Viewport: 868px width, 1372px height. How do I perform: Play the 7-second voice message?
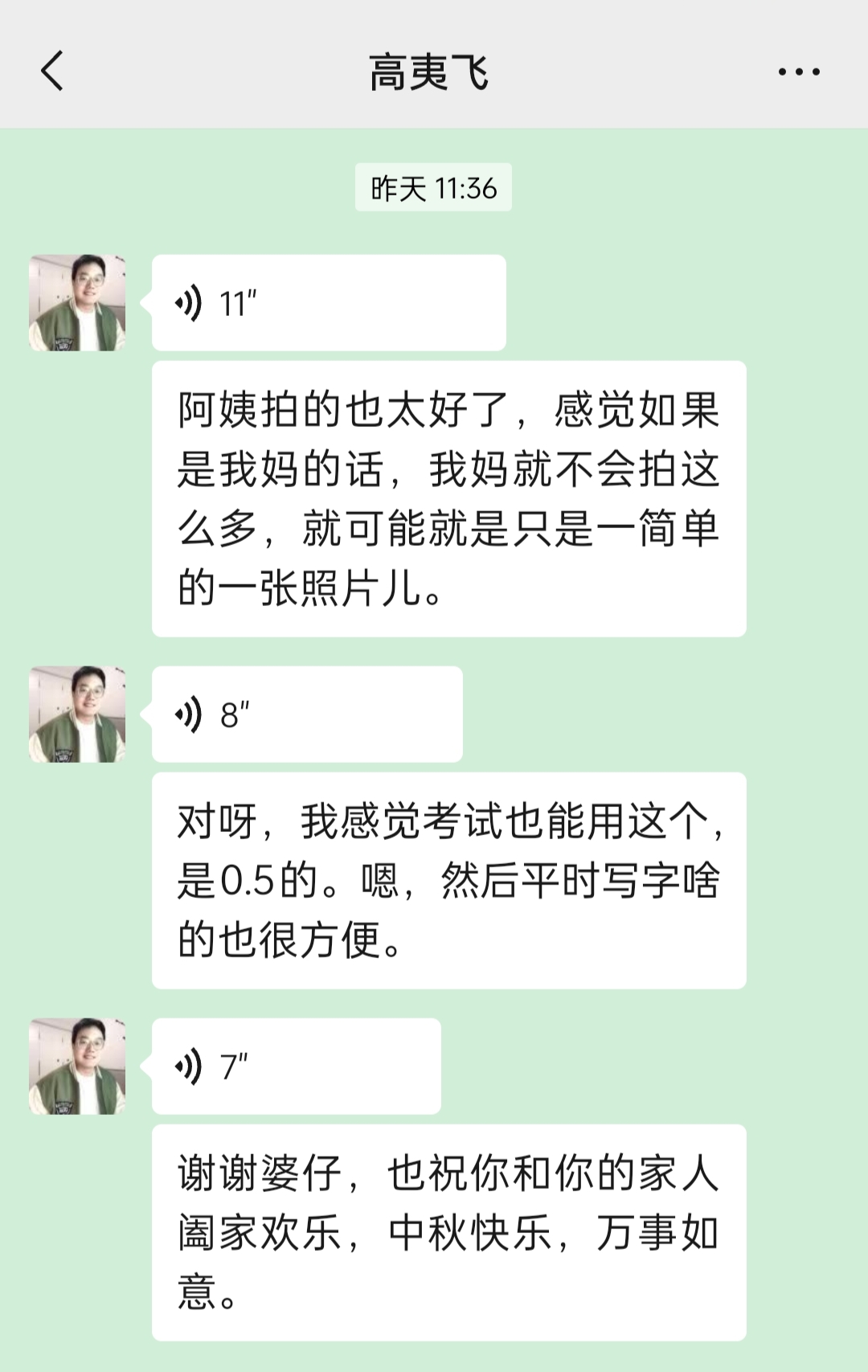pyautogui.click(x=296, y=1067)
